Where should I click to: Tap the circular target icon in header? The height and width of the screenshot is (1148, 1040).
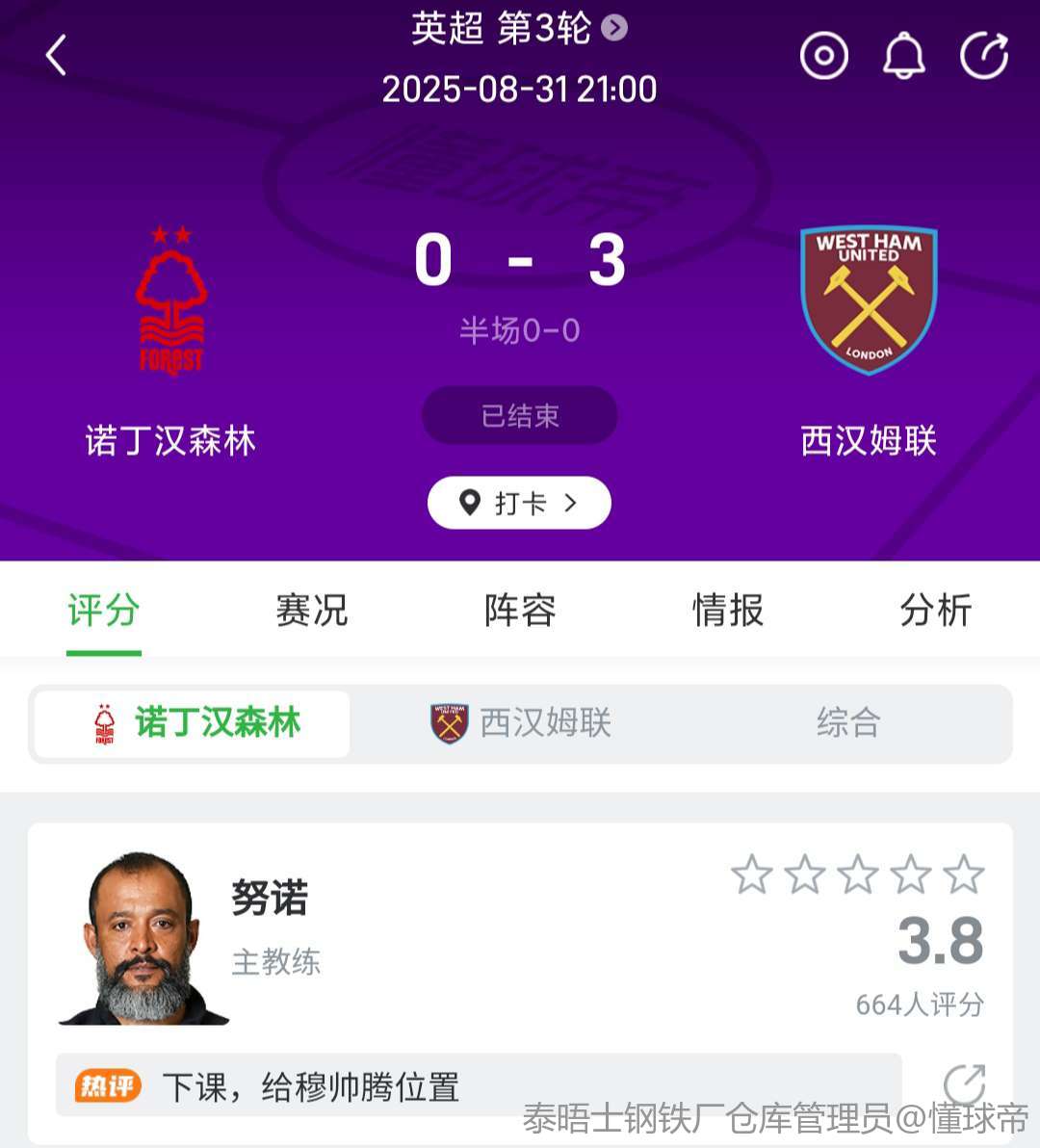(823, 56)
